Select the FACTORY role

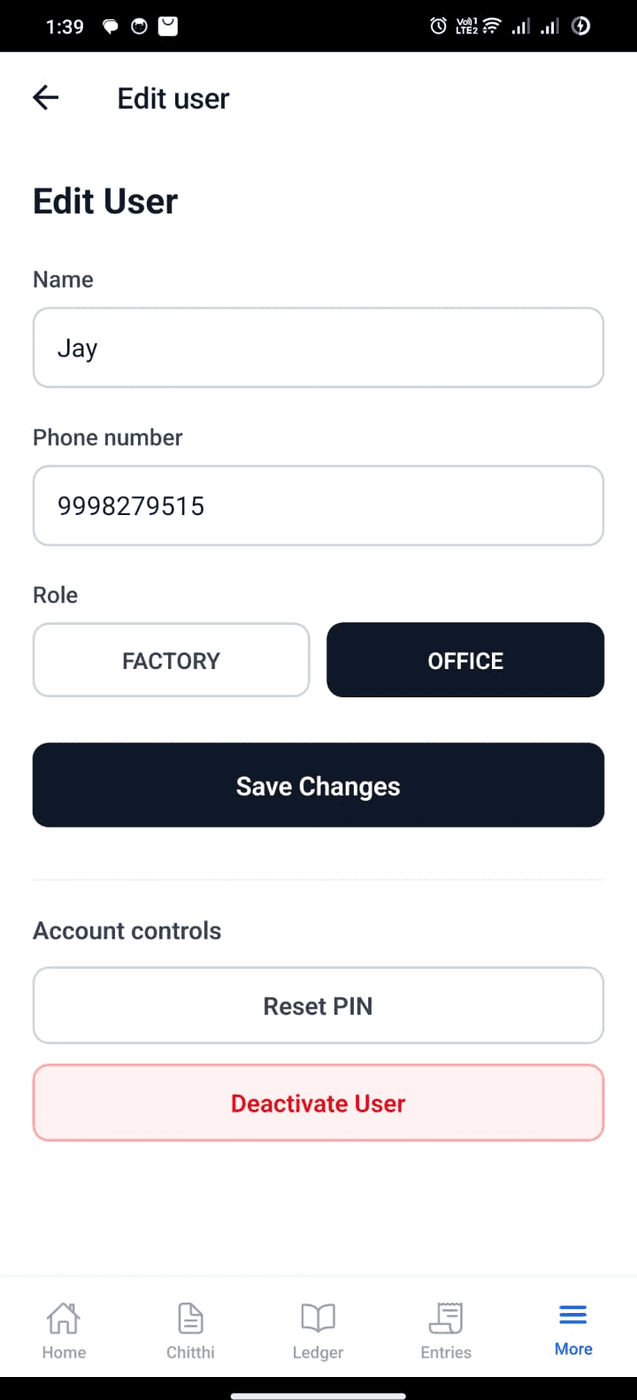[171, 660]
